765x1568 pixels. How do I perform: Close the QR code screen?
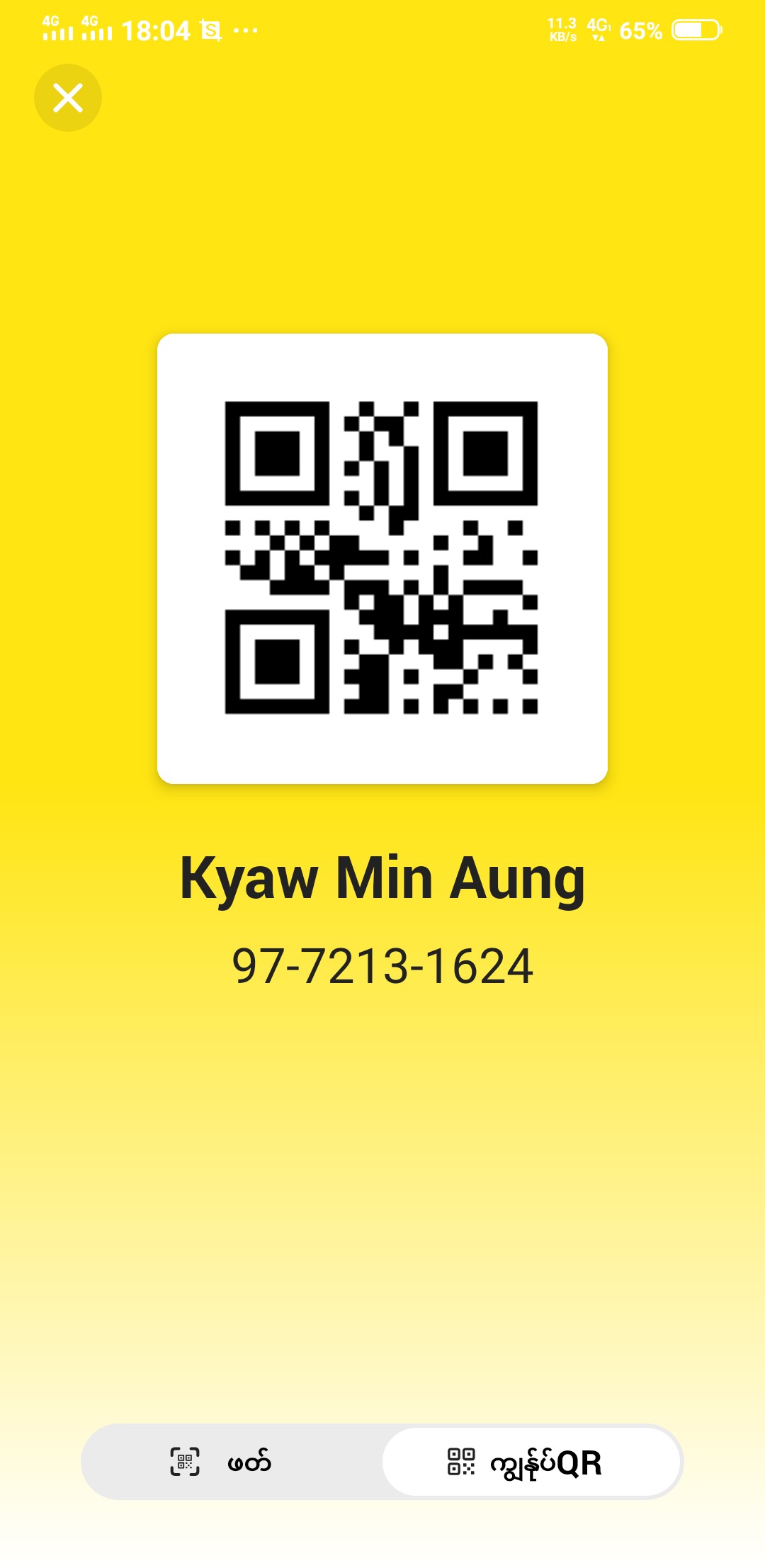point(68,98)
